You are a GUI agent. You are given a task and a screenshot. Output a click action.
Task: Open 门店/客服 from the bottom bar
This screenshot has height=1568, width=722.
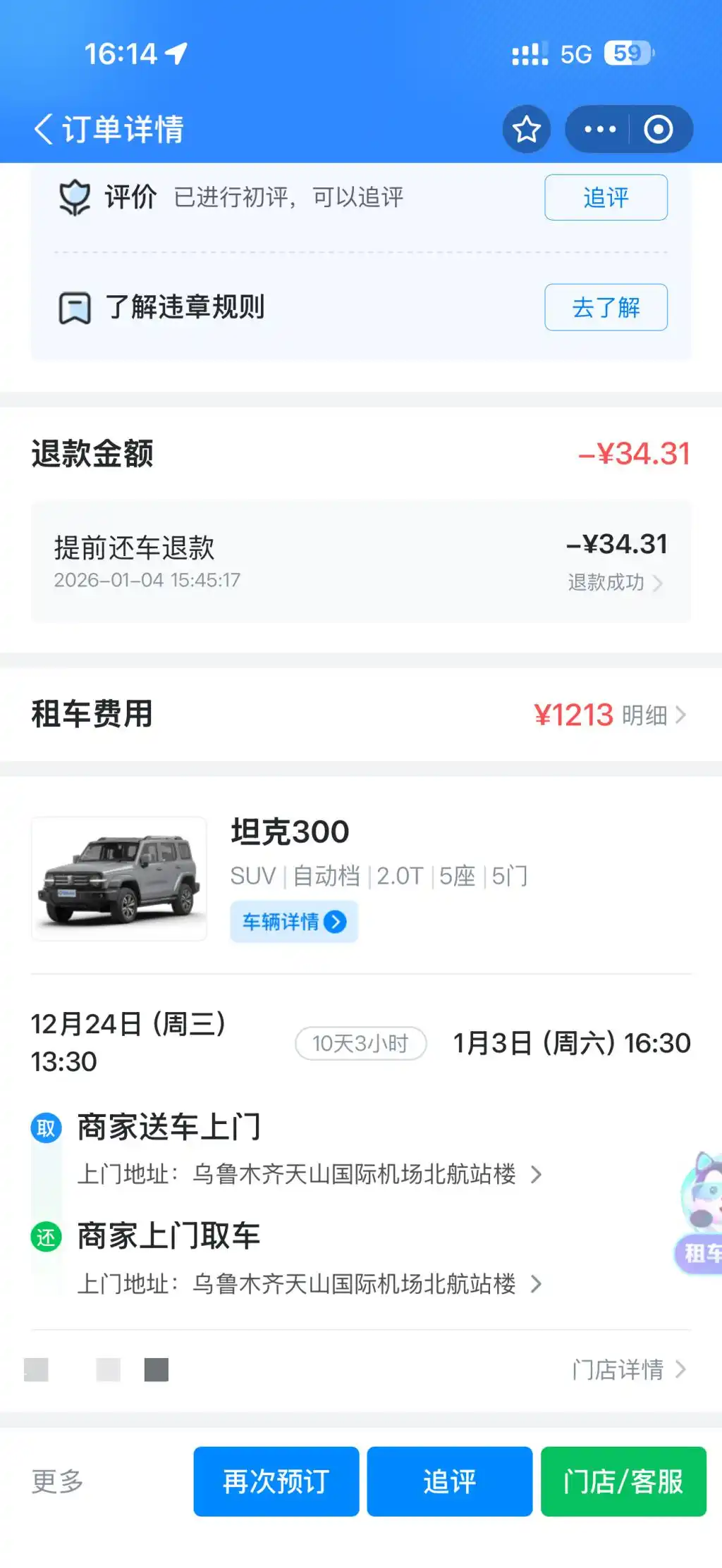624,1481
